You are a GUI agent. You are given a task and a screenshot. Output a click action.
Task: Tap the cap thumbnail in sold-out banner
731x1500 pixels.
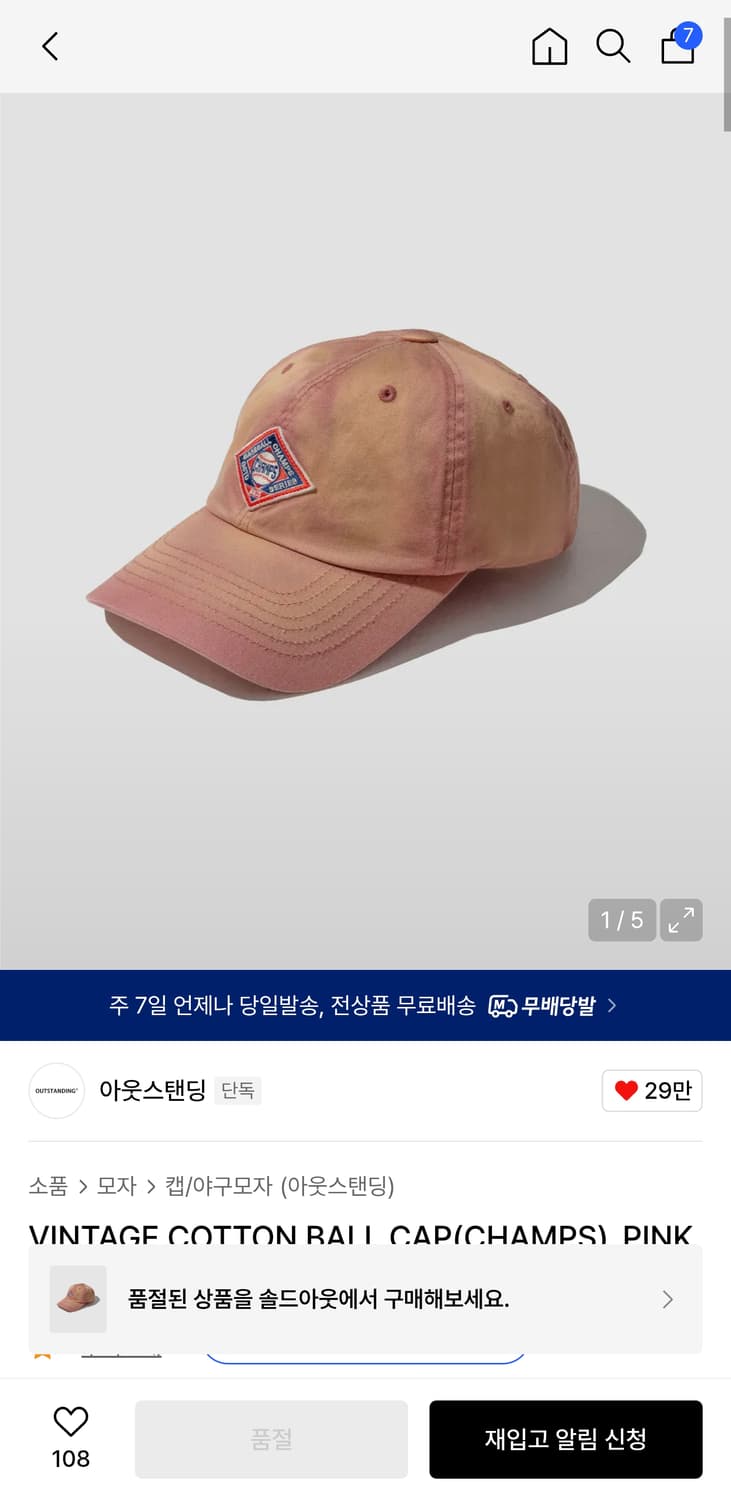point(77,1298)
